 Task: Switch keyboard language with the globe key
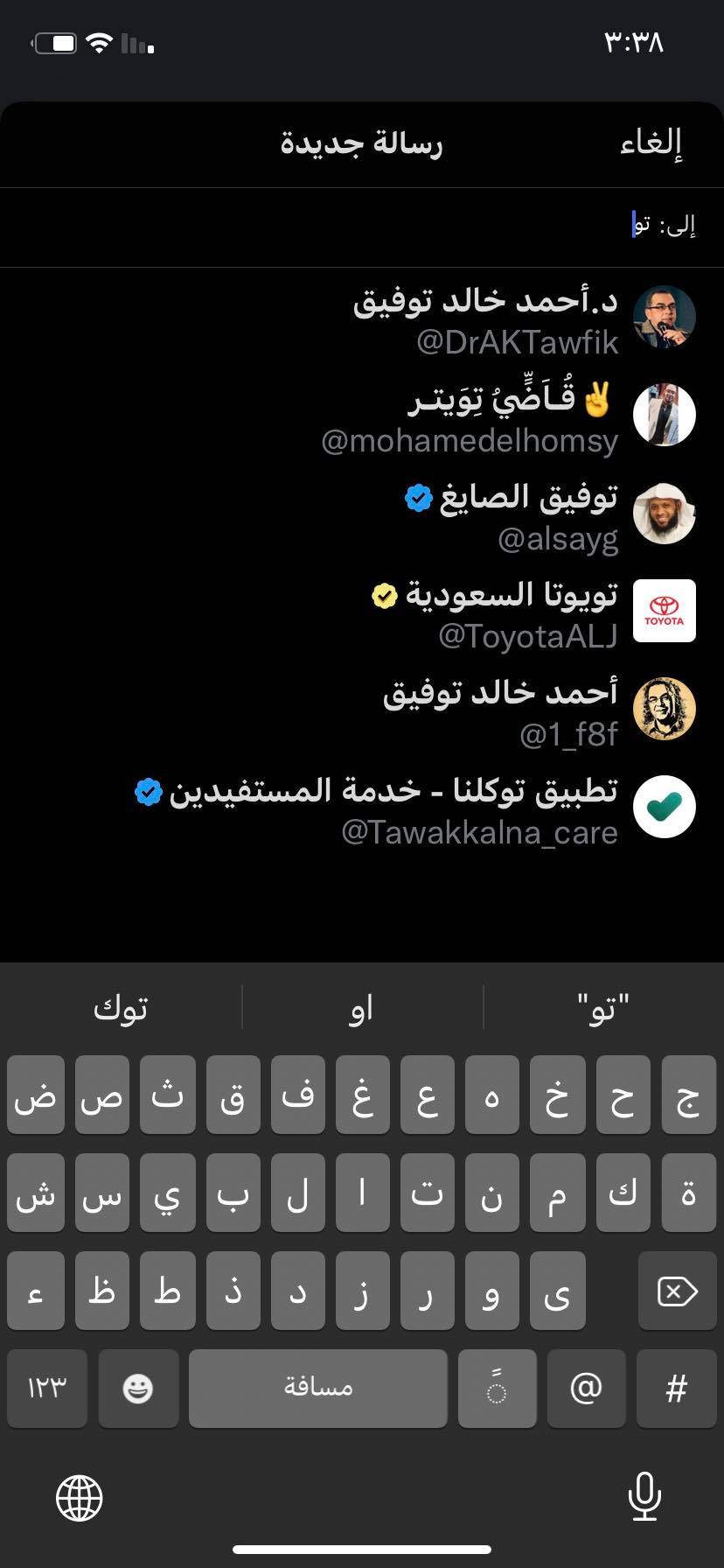[79, 1496]
